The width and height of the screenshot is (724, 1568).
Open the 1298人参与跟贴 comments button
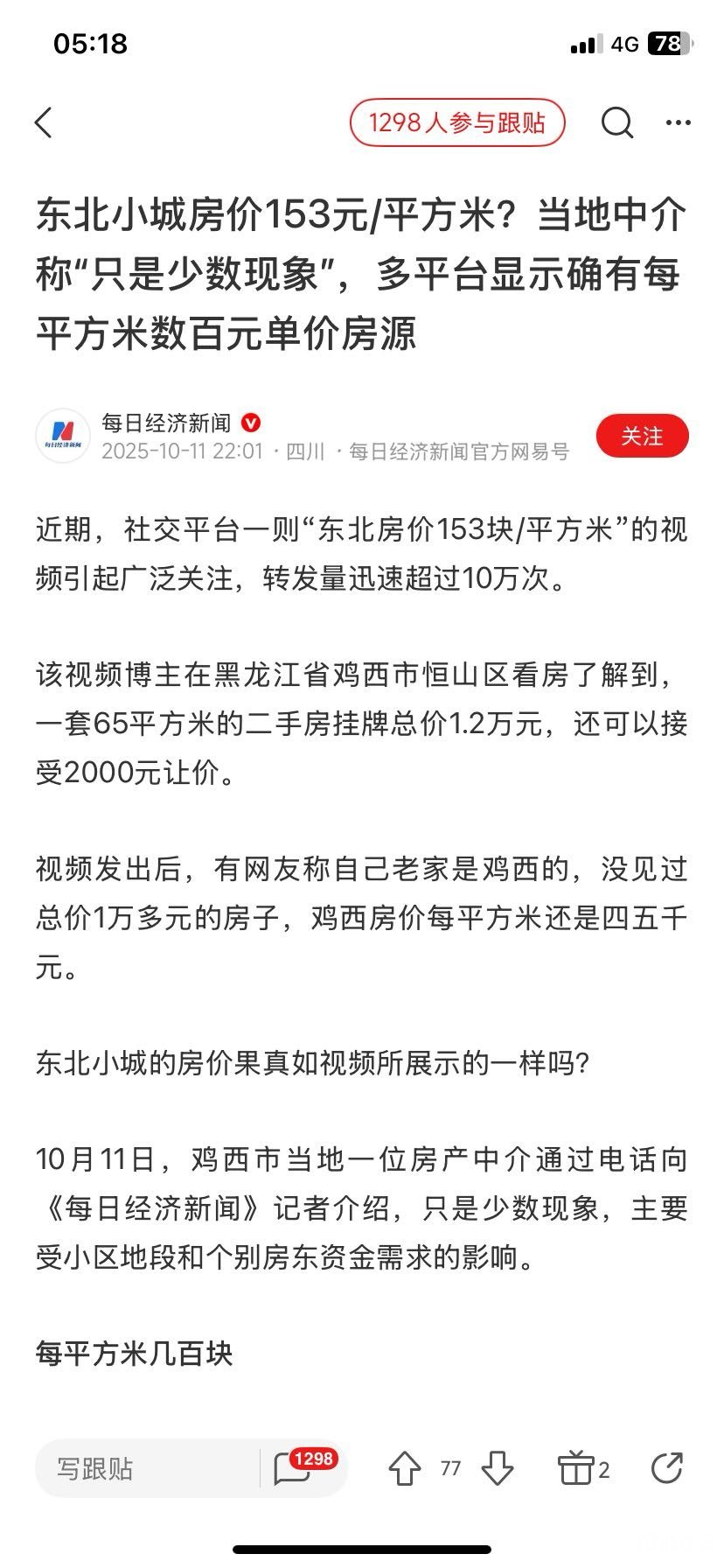457,122
